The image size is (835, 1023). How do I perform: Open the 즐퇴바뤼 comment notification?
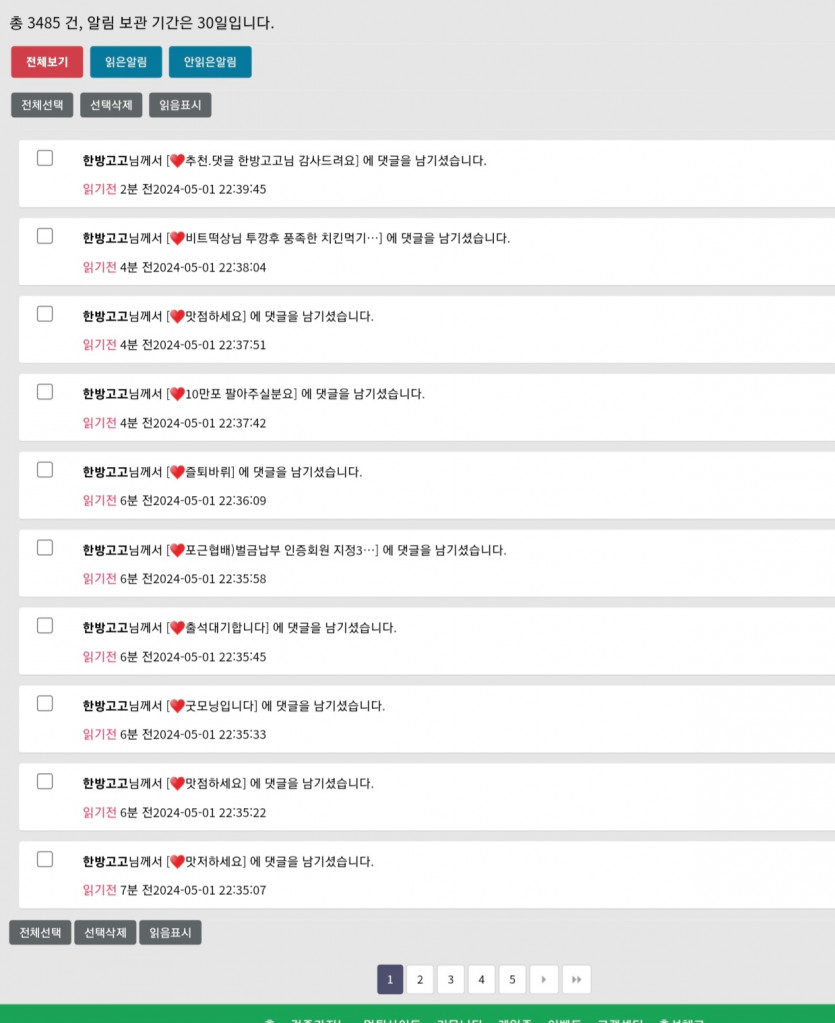[270, 472]
